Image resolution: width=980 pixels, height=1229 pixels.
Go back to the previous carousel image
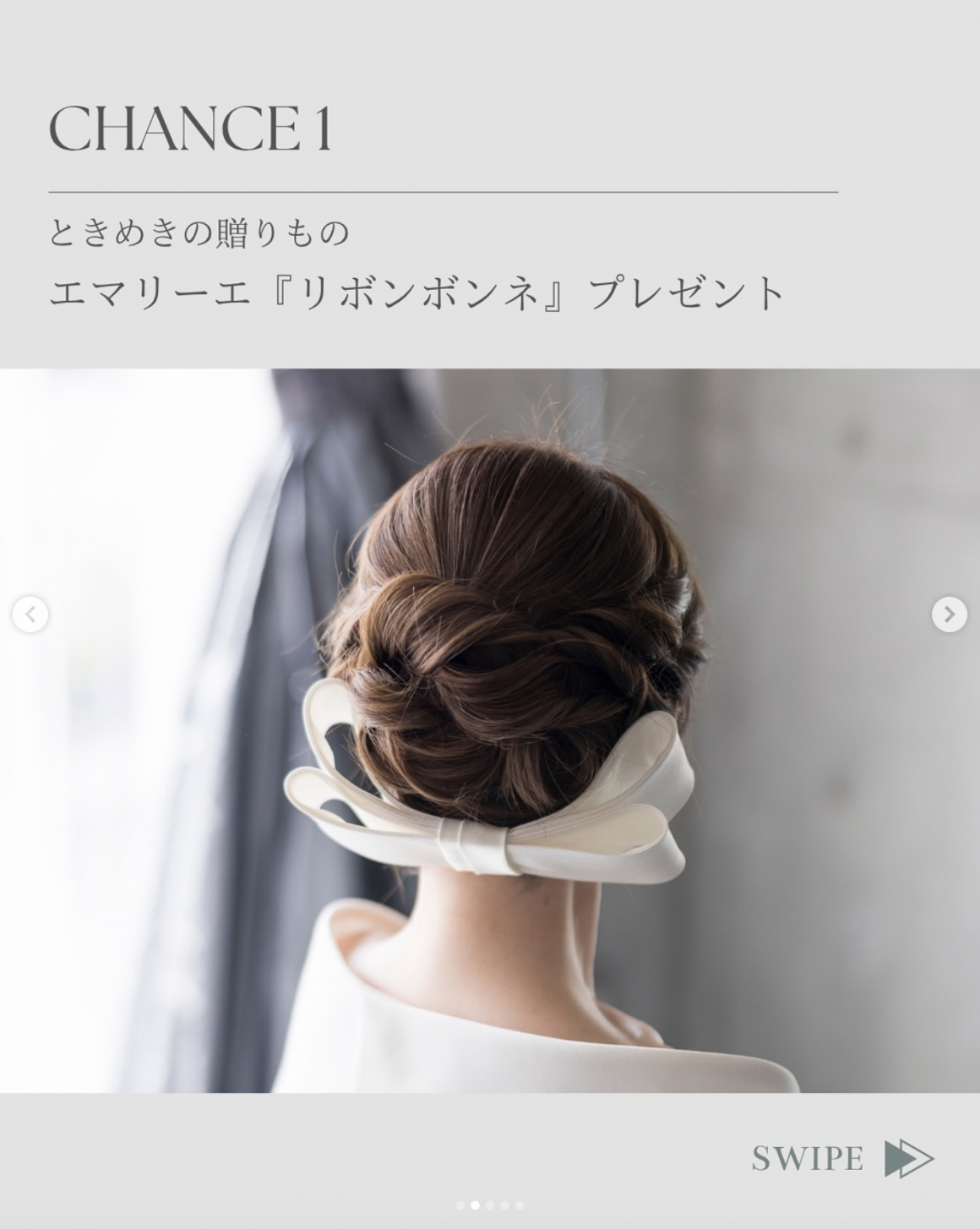[30, 614]
